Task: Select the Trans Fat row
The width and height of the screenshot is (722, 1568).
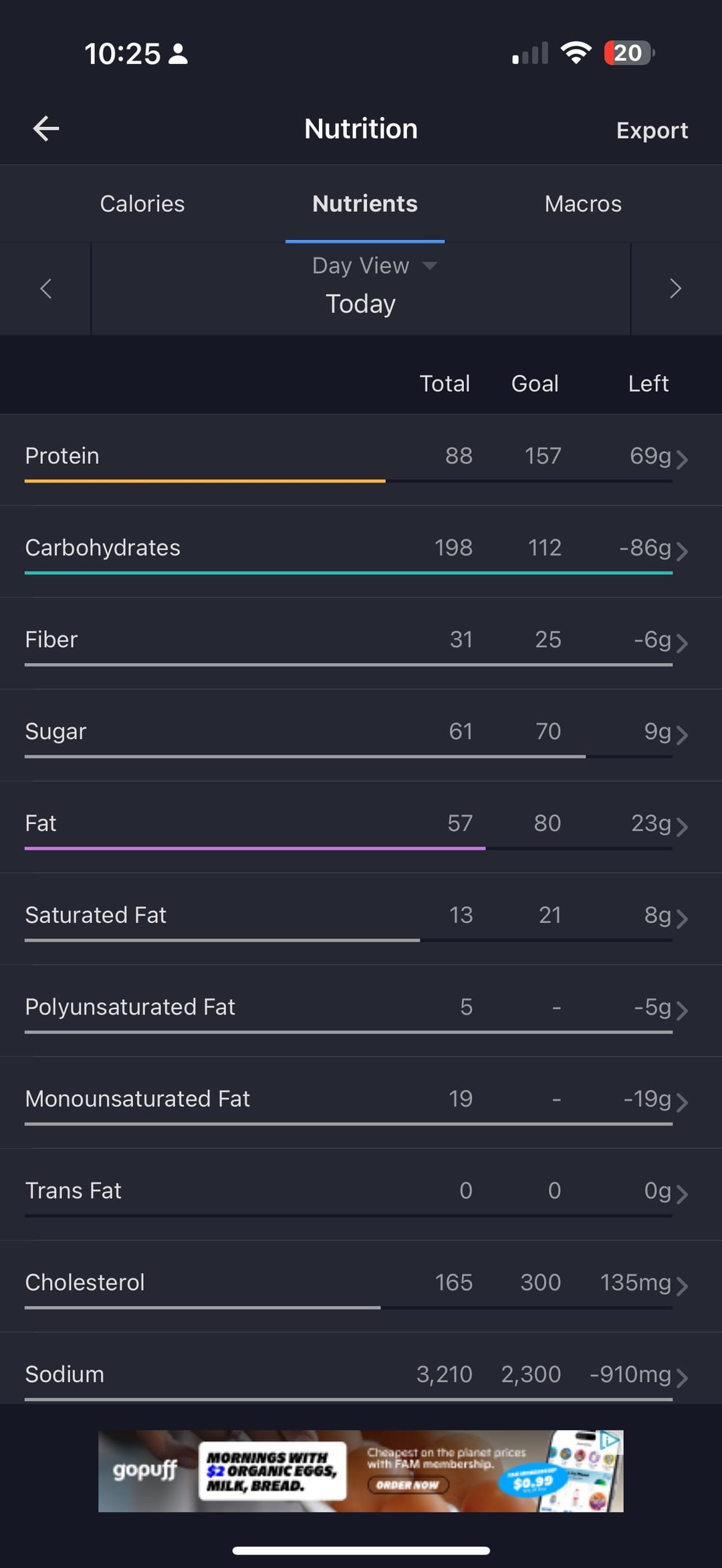Action: 361,1191
